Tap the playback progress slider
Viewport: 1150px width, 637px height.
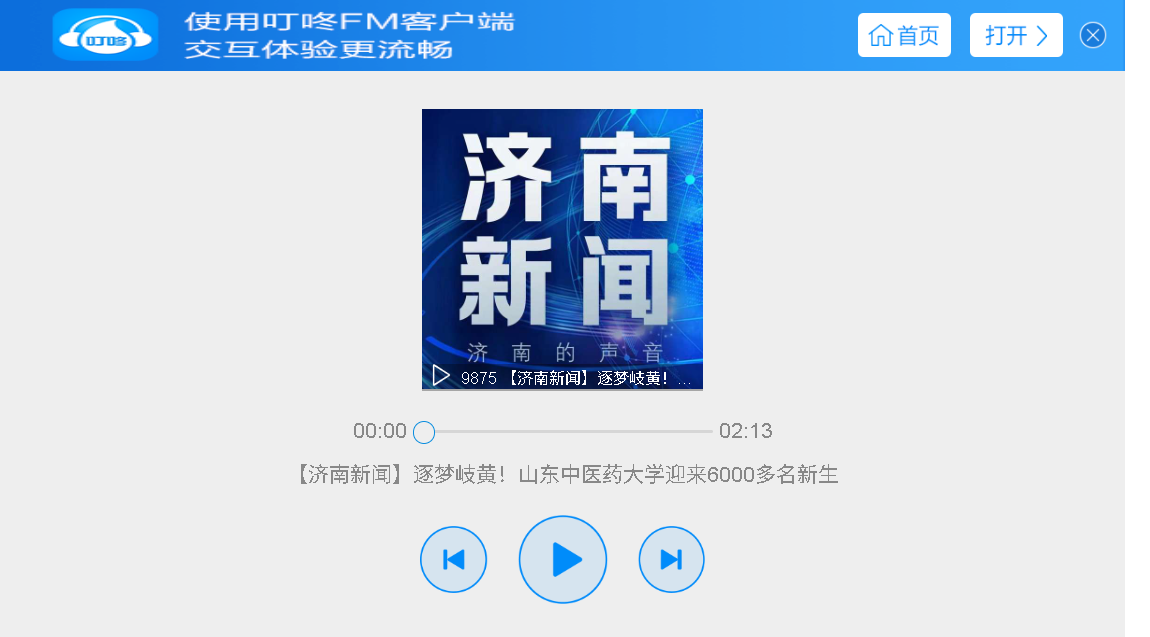tap(568, 432)
